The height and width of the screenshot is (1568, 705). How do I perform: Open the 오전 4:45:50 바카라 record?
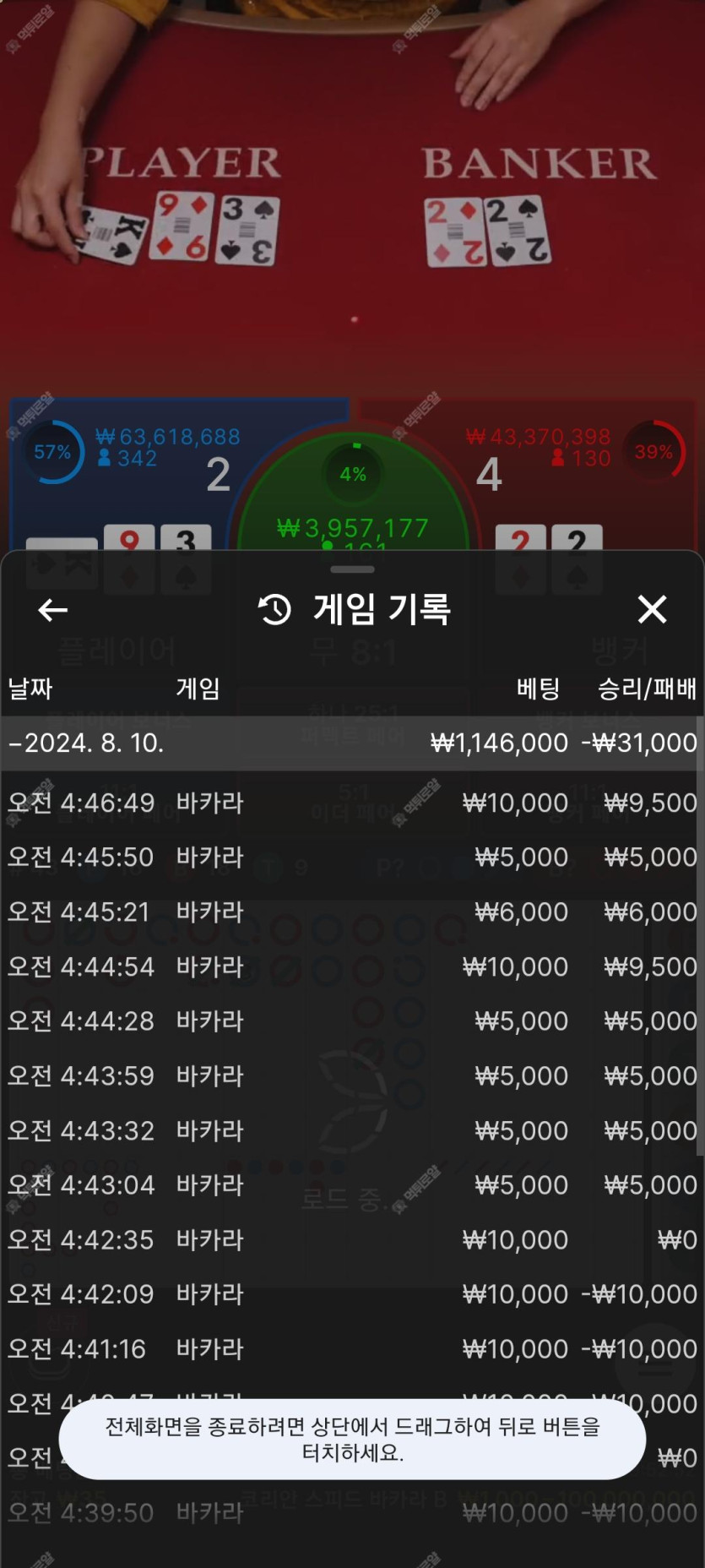(x=351, y=857)
